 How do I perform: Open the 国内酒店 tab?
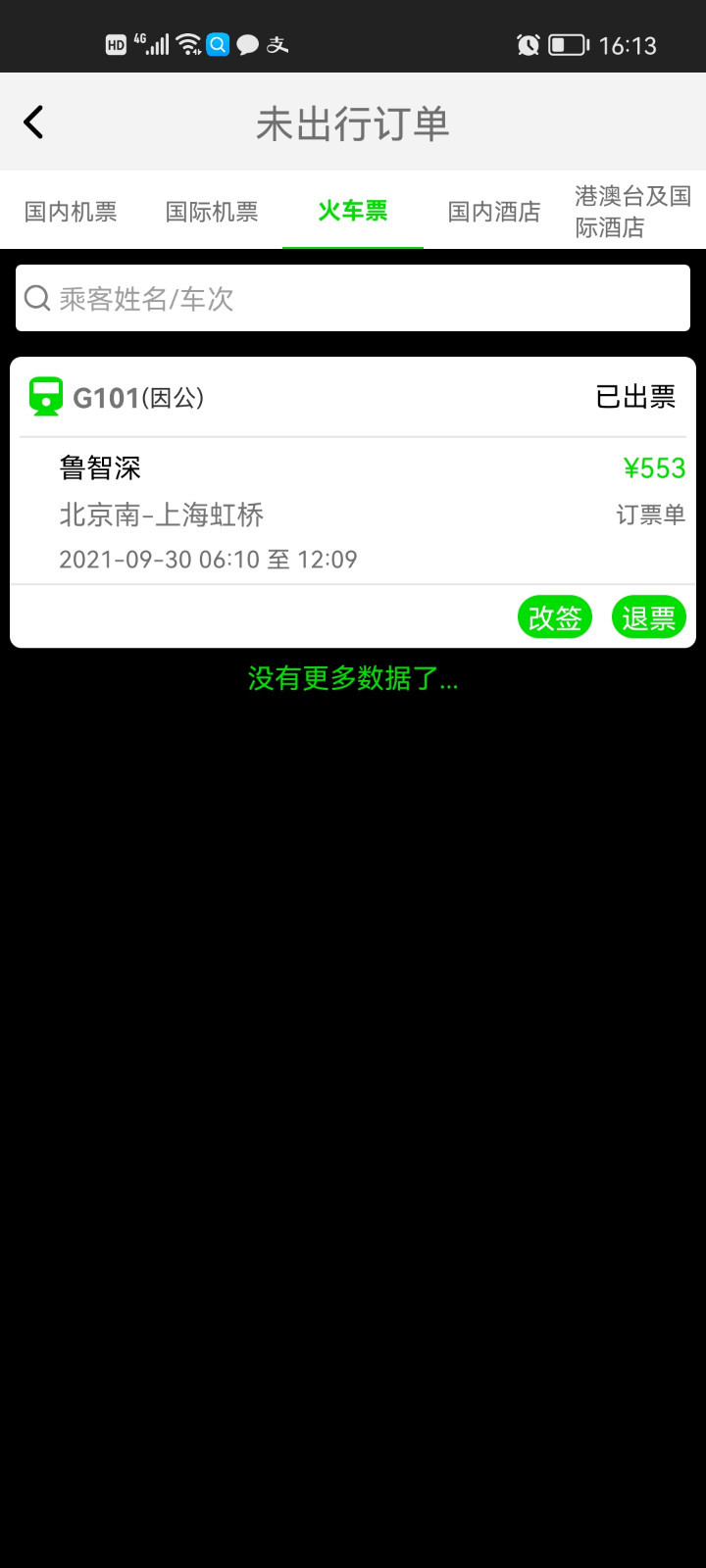(x=493, y=210)
